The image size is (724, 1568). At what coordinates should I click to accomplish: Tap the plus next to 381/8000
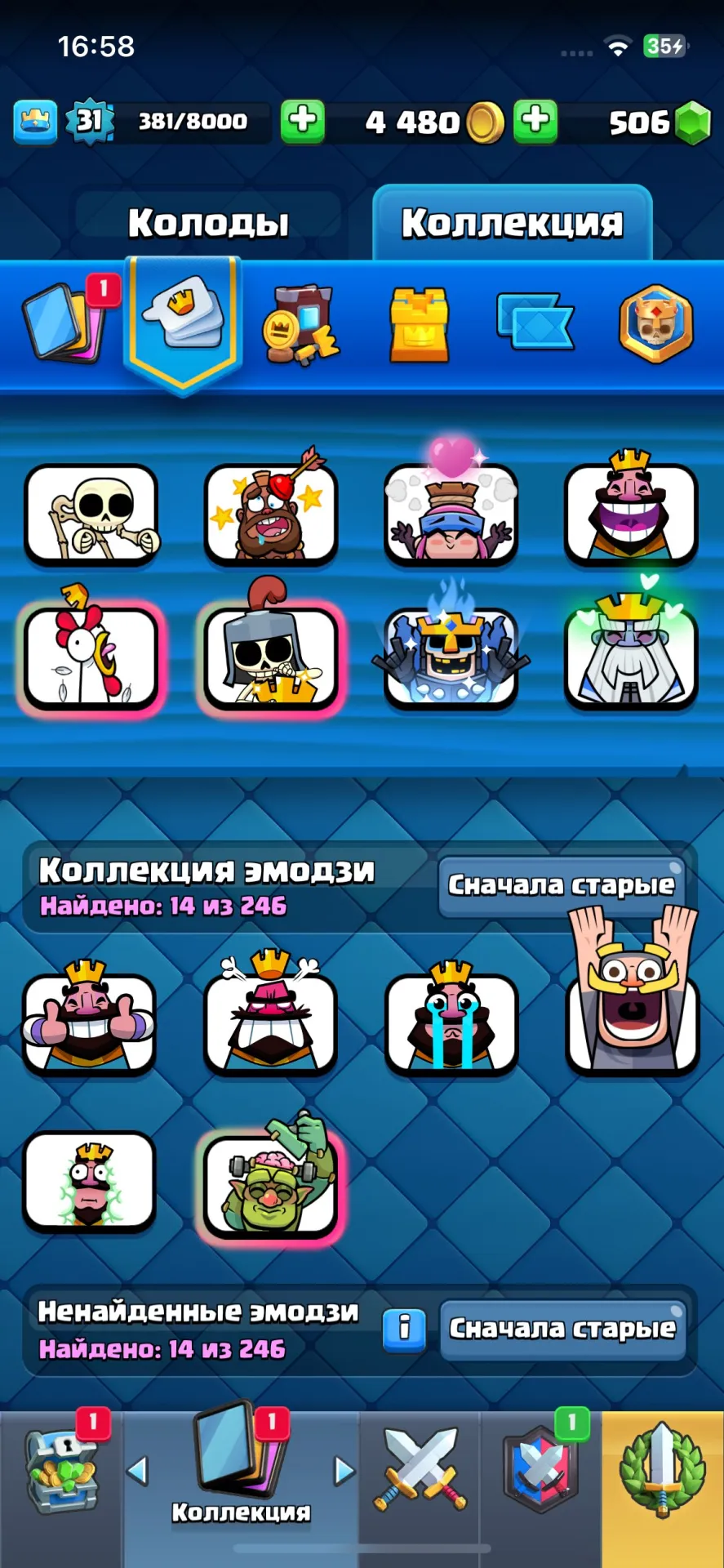(x=303, y=122)
